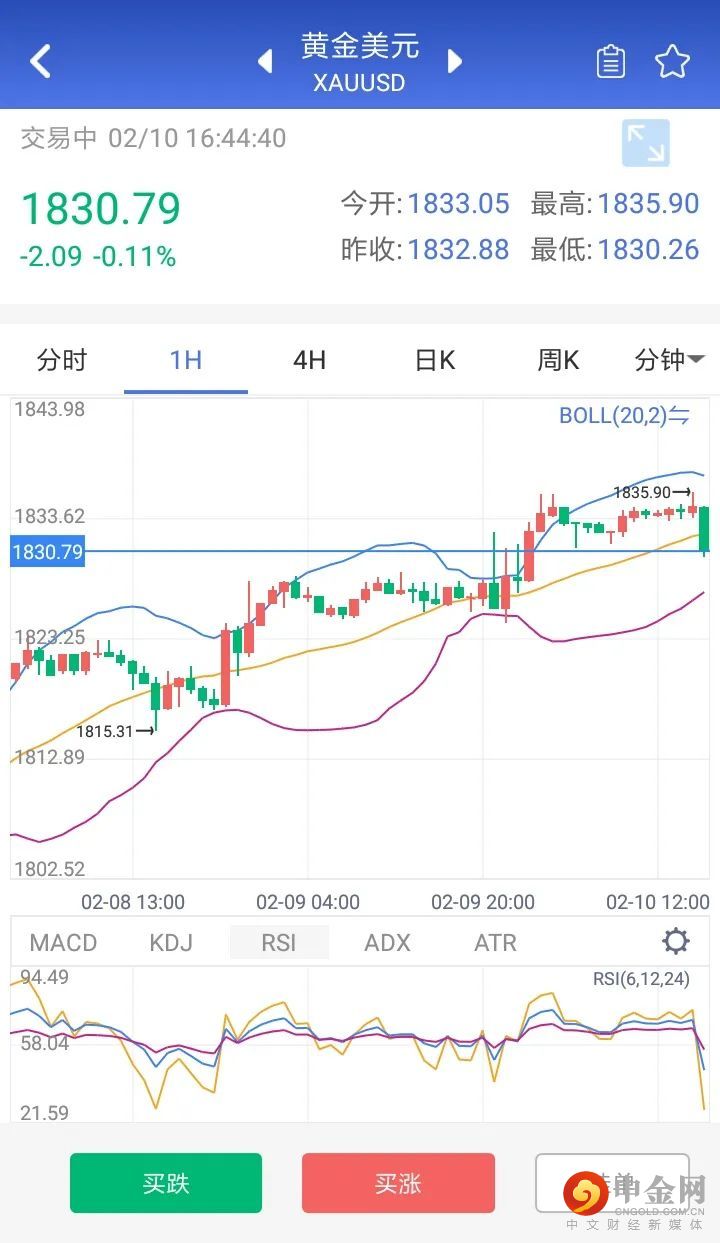The height and width of the screenshot is (1243, 720).
Task: Select the 4H chart tab
Action: pyautogui.click(x=310, y=360)
